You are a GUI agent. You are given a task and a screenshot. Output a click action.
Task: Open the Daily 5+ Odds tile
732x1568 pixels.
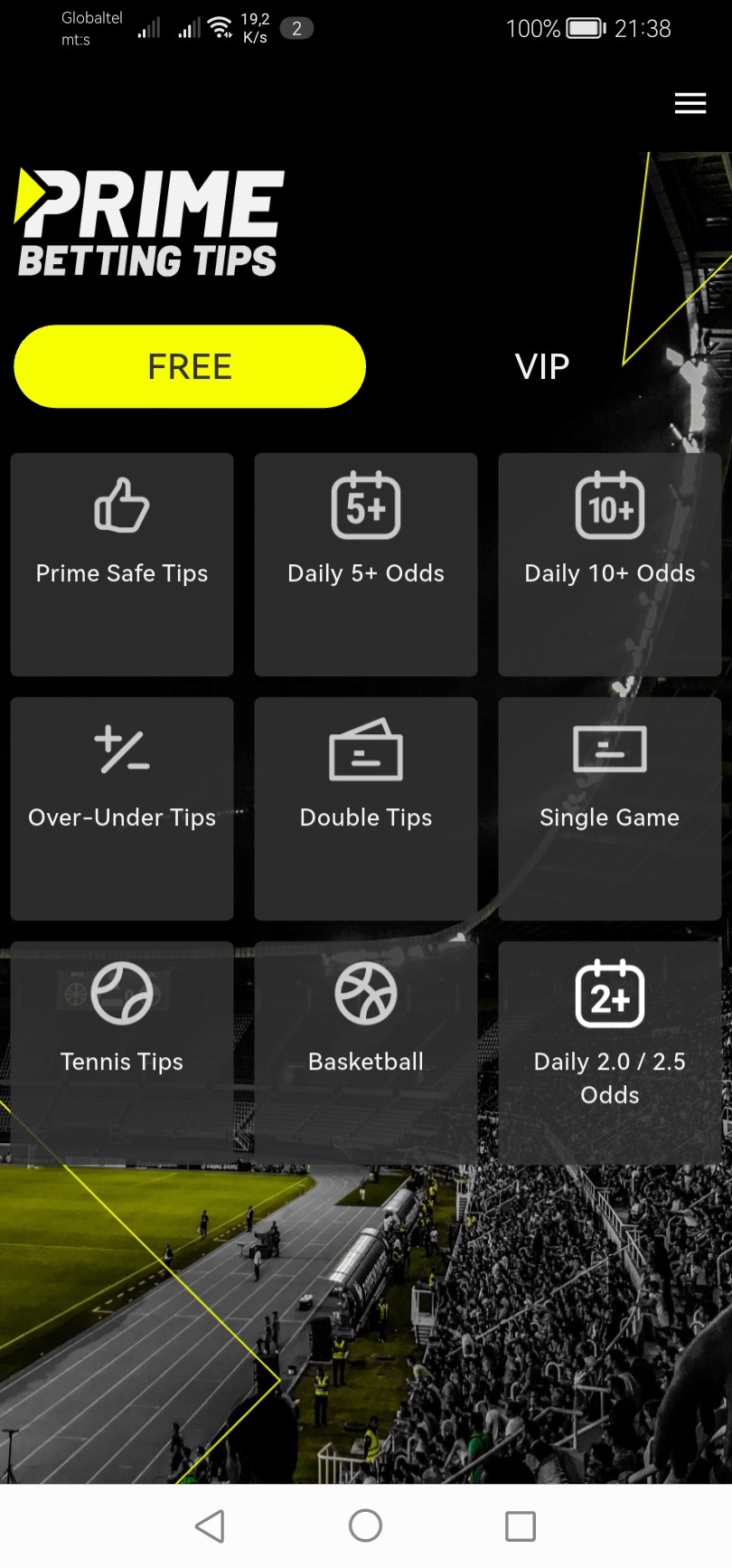point(366,564)
